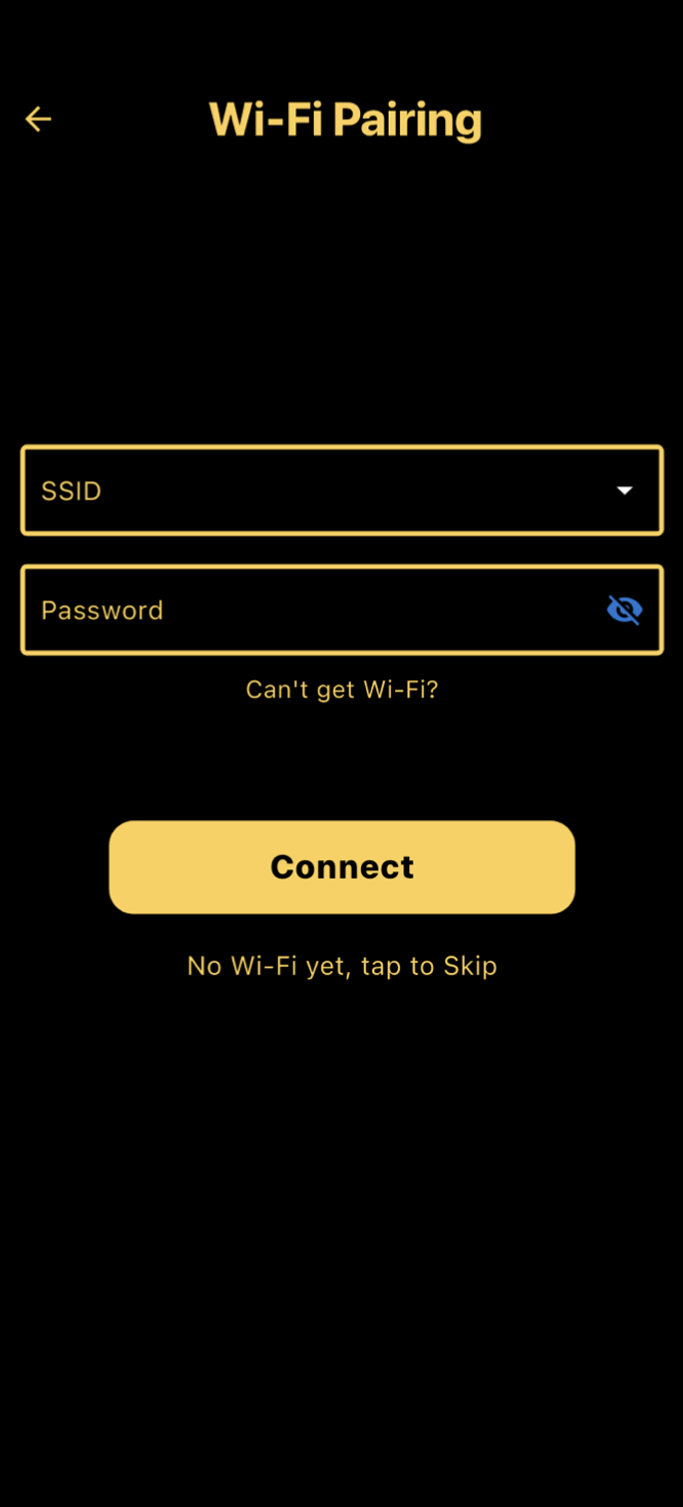Expand the SSID dropdown
This screenshot has height=1507, width=683.
(x=624, y=490)
